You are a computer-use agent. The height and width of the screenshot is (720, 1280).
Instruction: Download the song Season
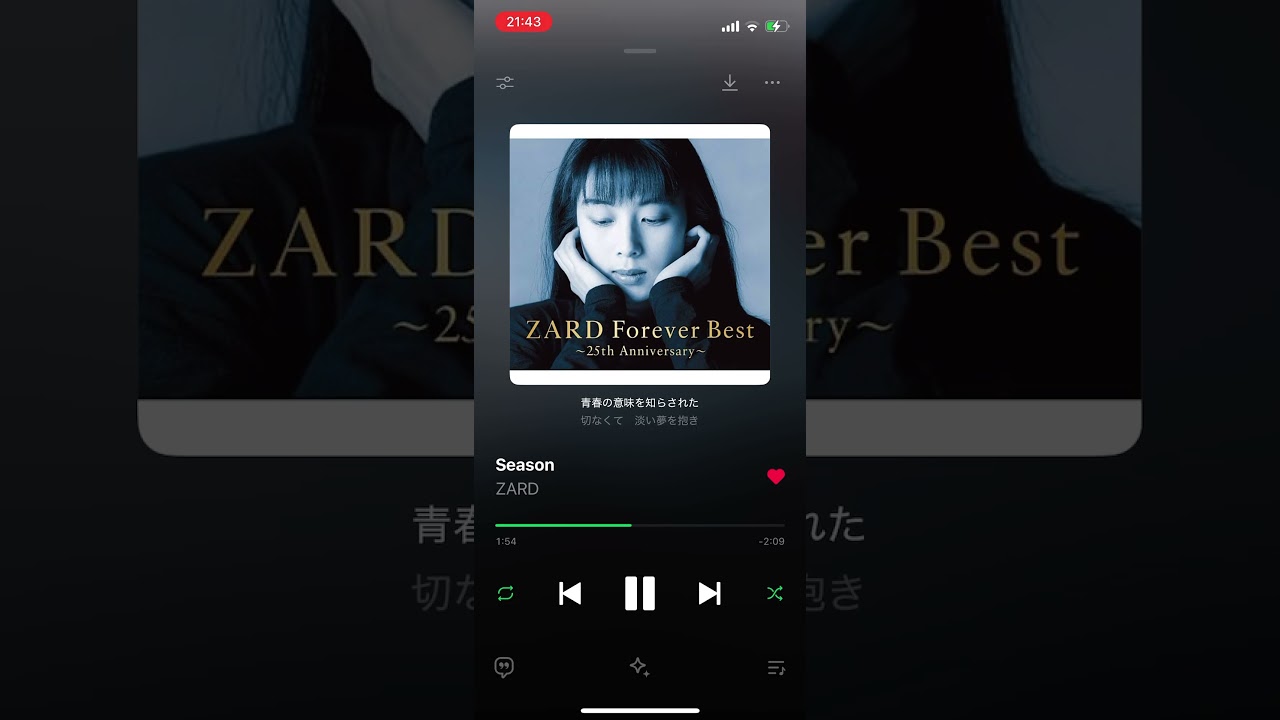click(730, 83)
